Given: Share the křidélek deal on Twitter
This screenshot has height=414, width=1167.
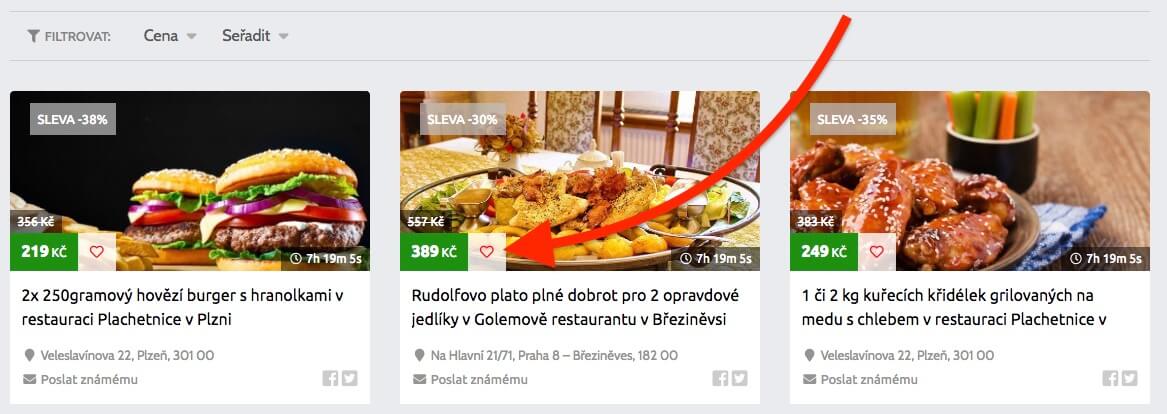Looking at the screenshot, I should [1129, 379].
